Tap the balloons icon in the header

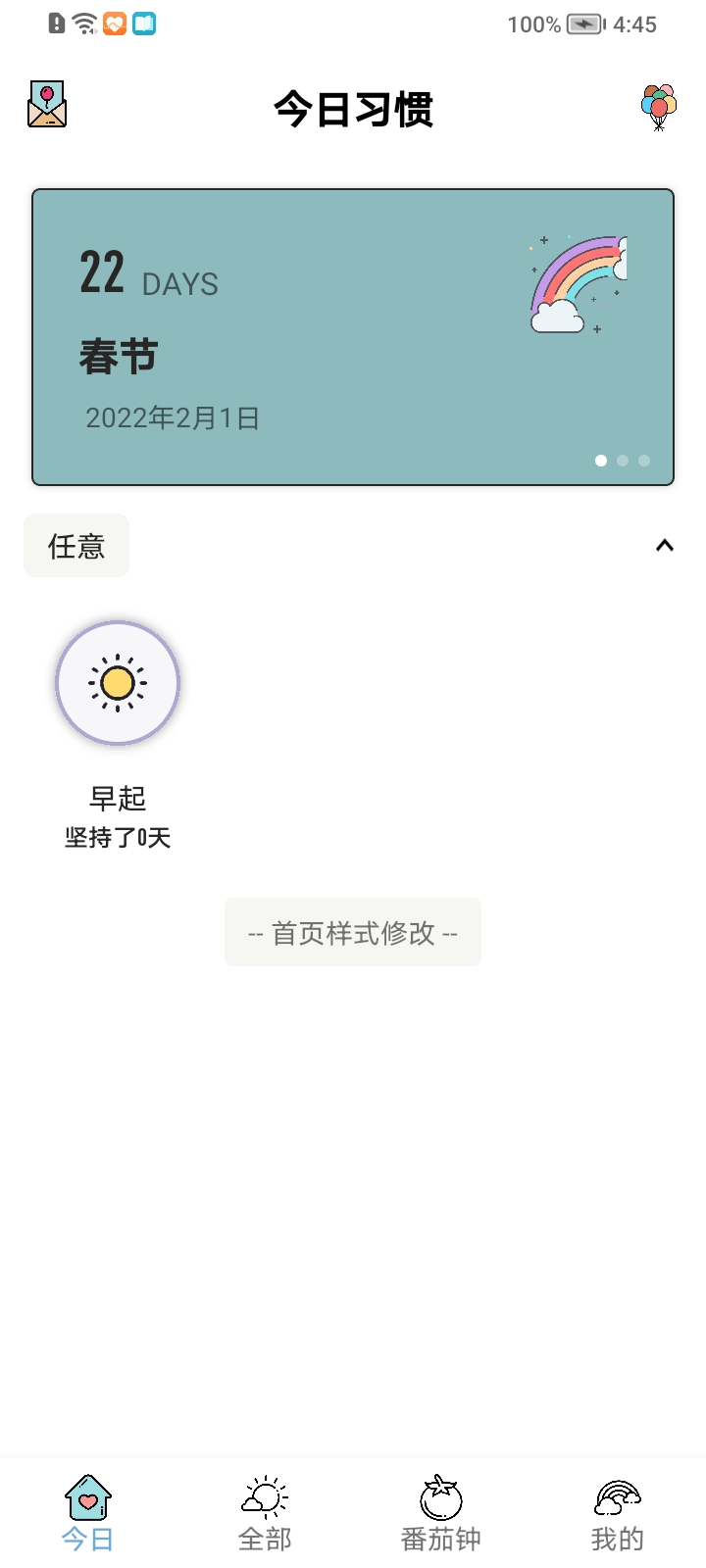(659, 106)
